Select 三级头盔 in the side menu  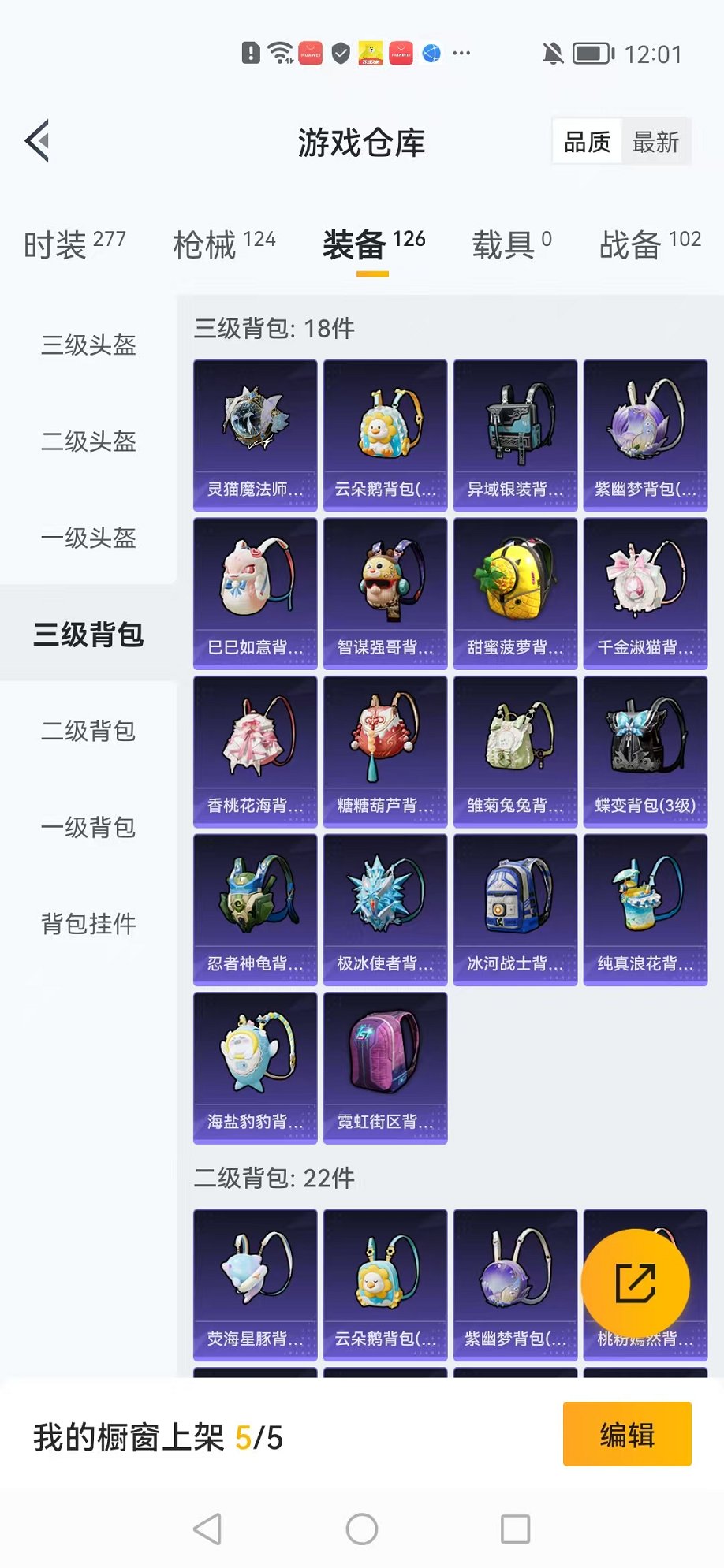pos(88,345)
